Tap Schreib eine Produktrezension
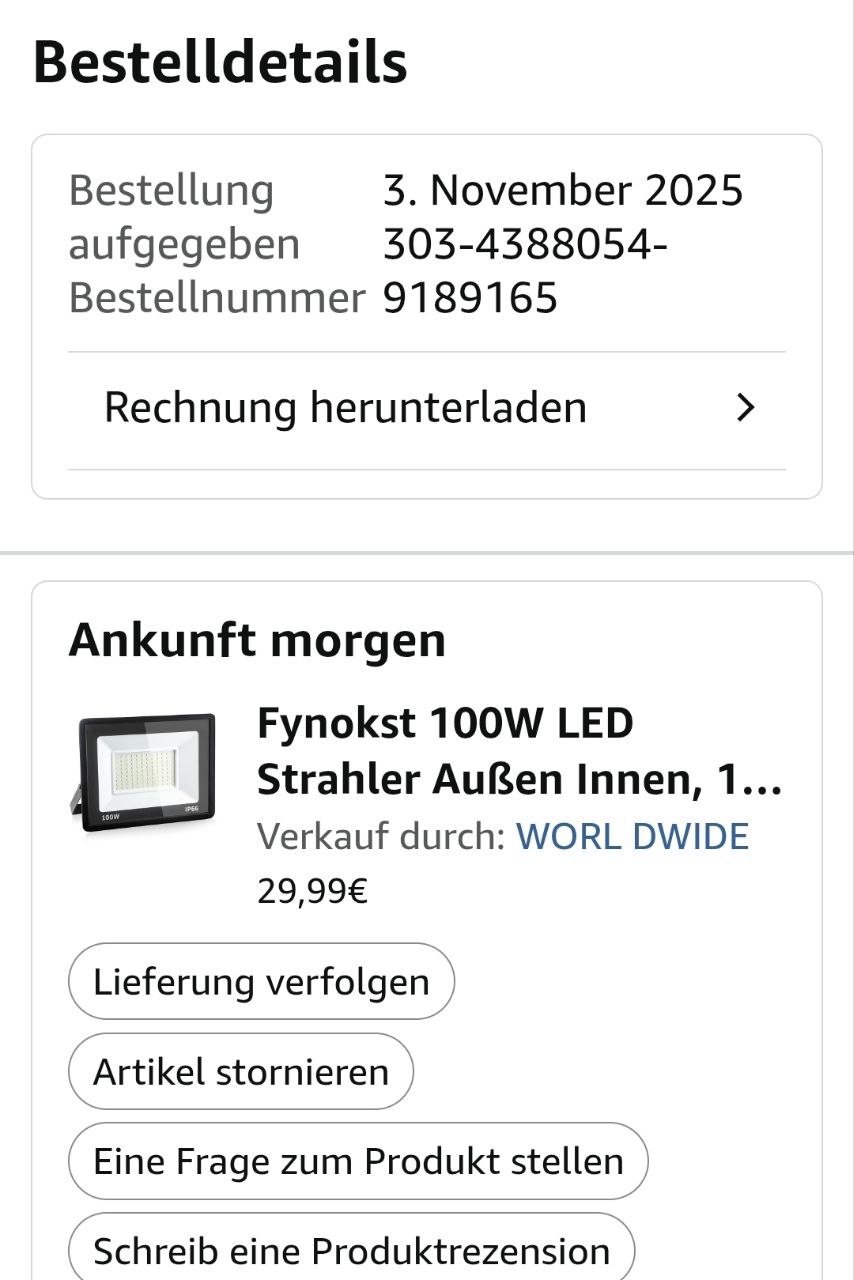The width and height of the screenshot is (854, 1280). [x=351, y=1250]
